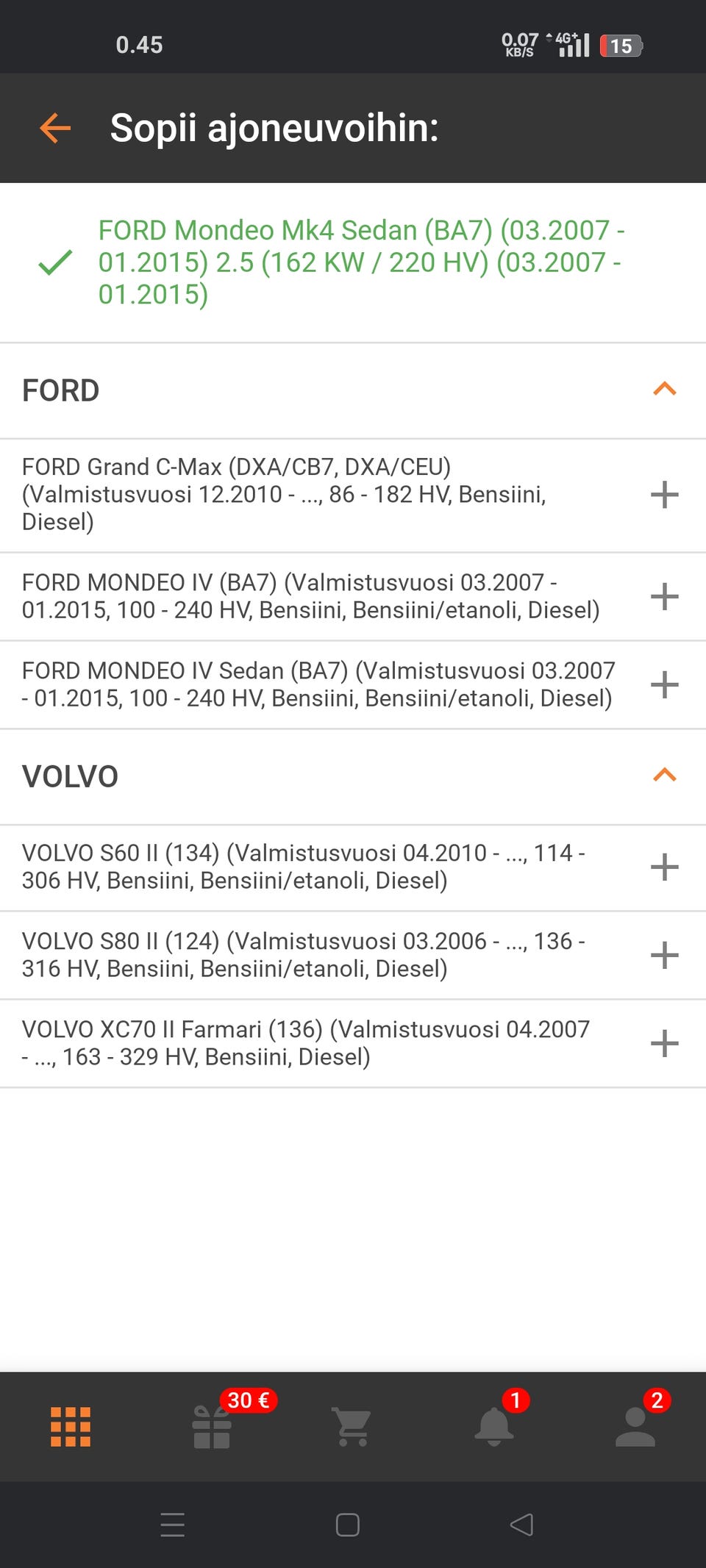Open the gift bonus tab
706x1568 pixels.
[x=212, y=1427]
